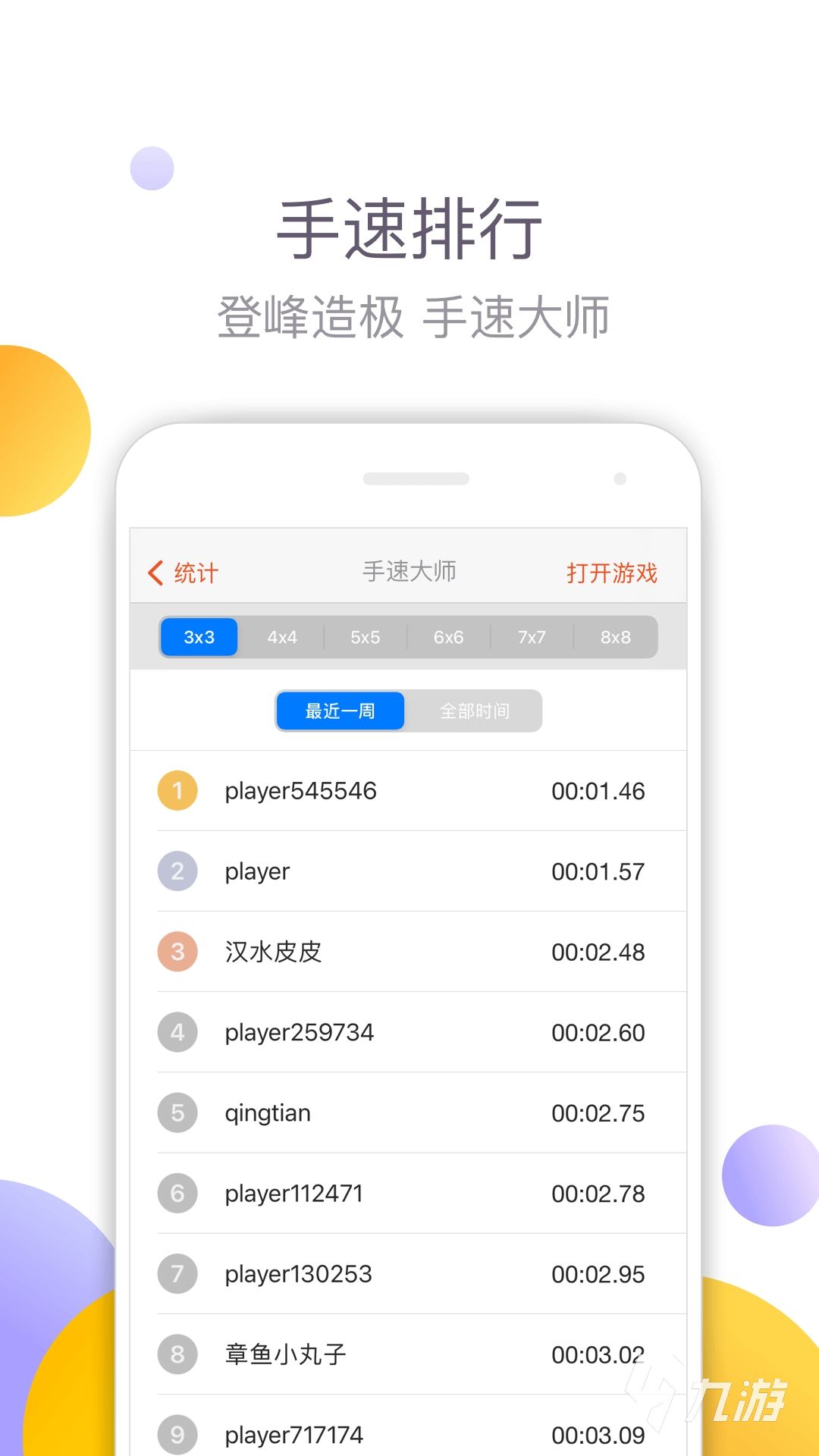This screenshot has width=819, height=1456.
Task: Open the 8x8 leaderboard tab
Action: coord(616,637)
